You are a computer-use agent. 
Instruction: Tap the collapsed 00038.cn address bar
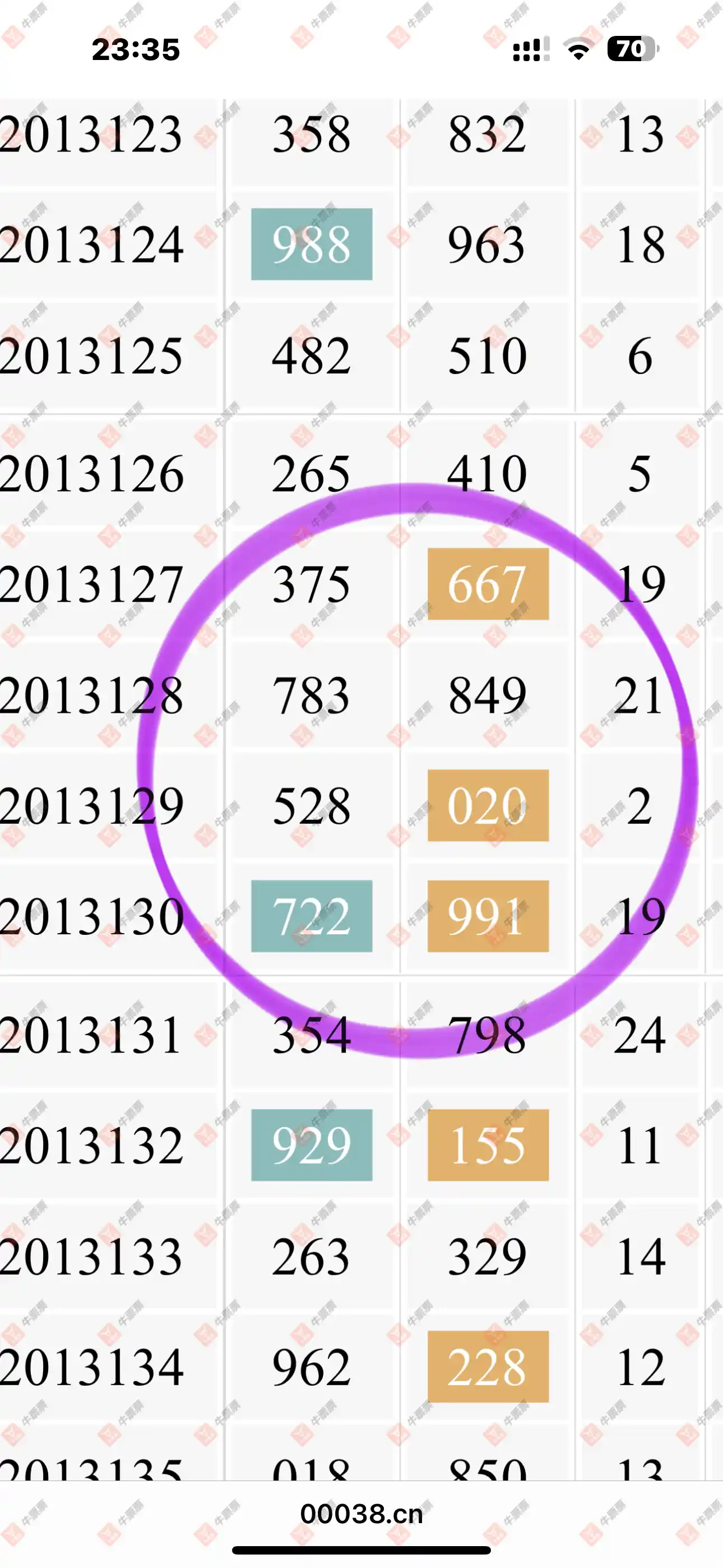[361, 1514]
